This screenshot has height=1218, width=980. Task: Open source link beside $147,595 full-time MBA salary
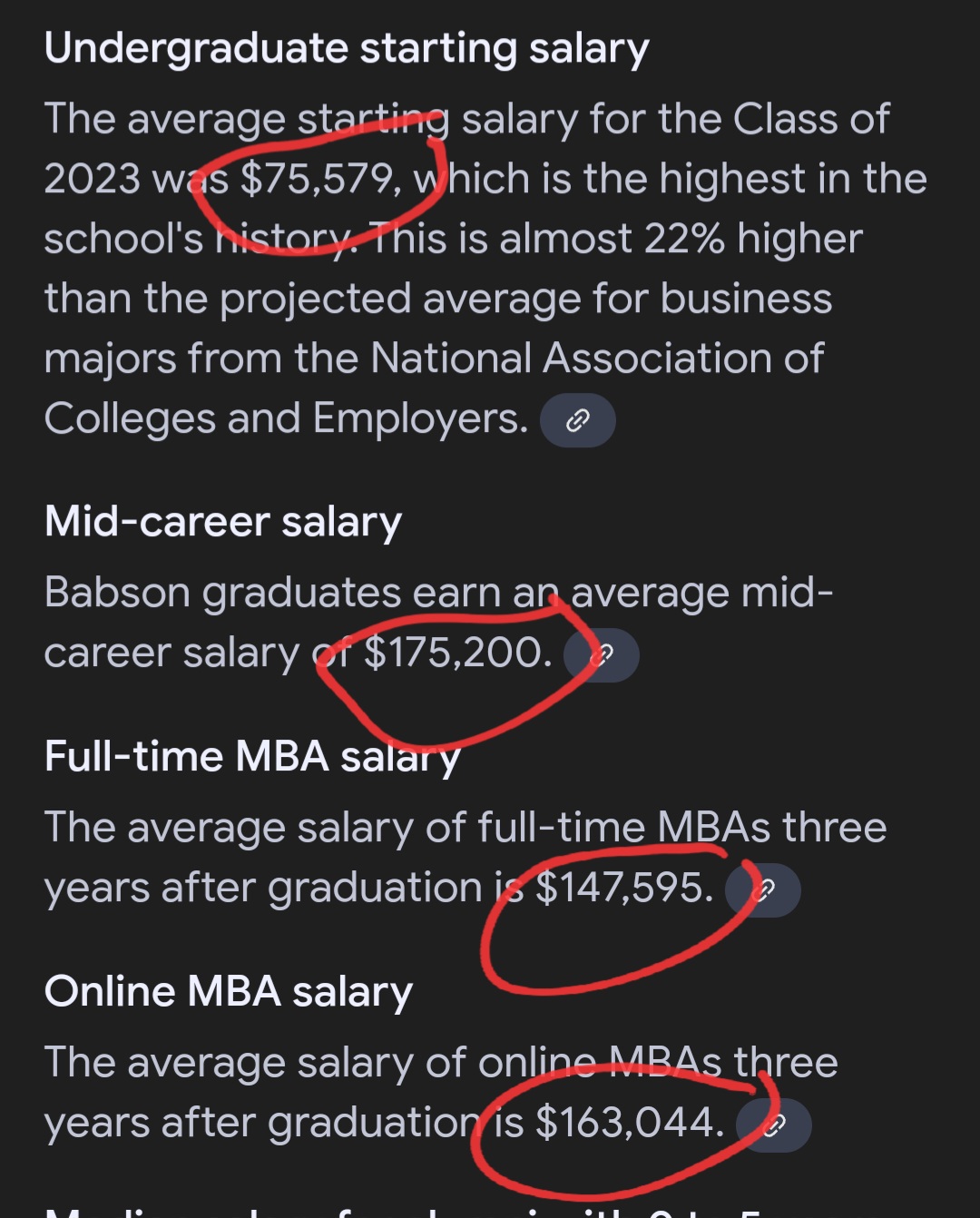click(763, 890)
